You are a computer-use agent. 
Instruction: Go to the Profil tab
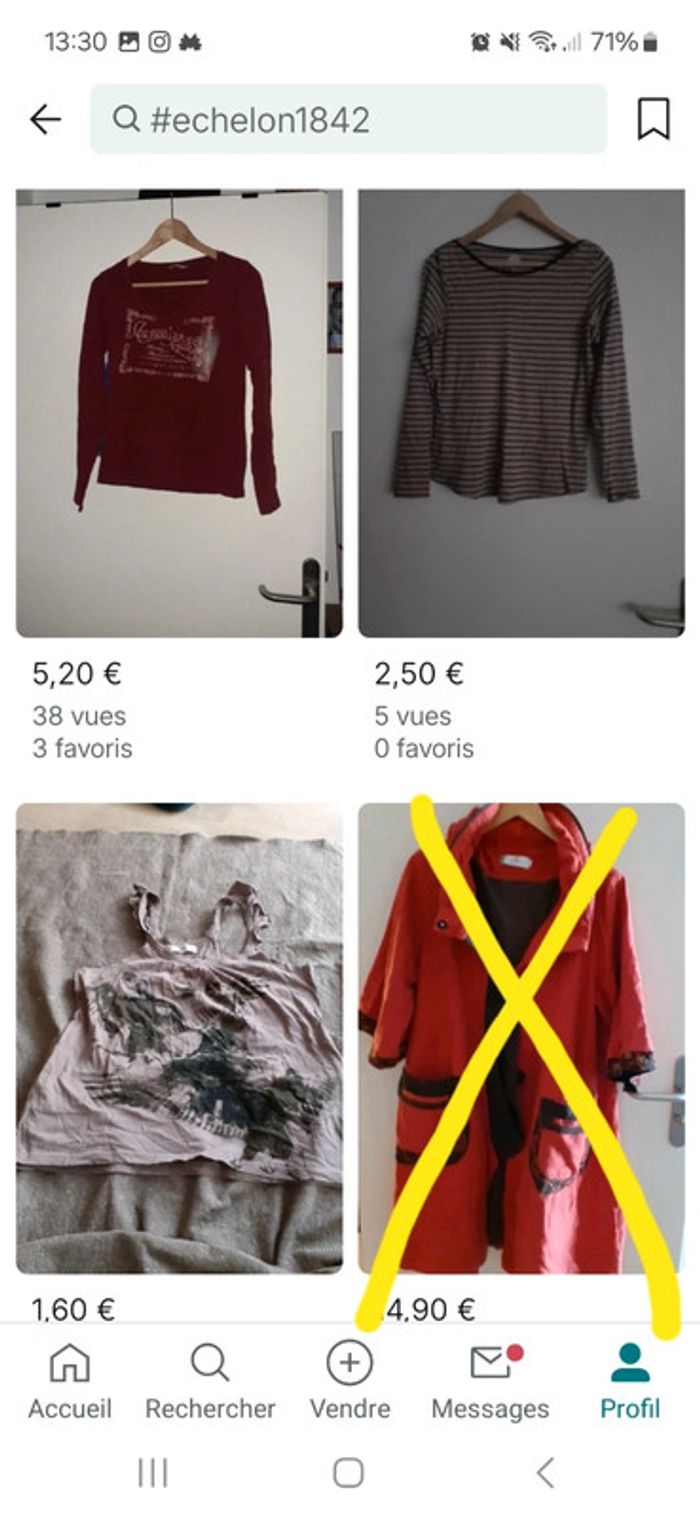[x=630, y=1382]
